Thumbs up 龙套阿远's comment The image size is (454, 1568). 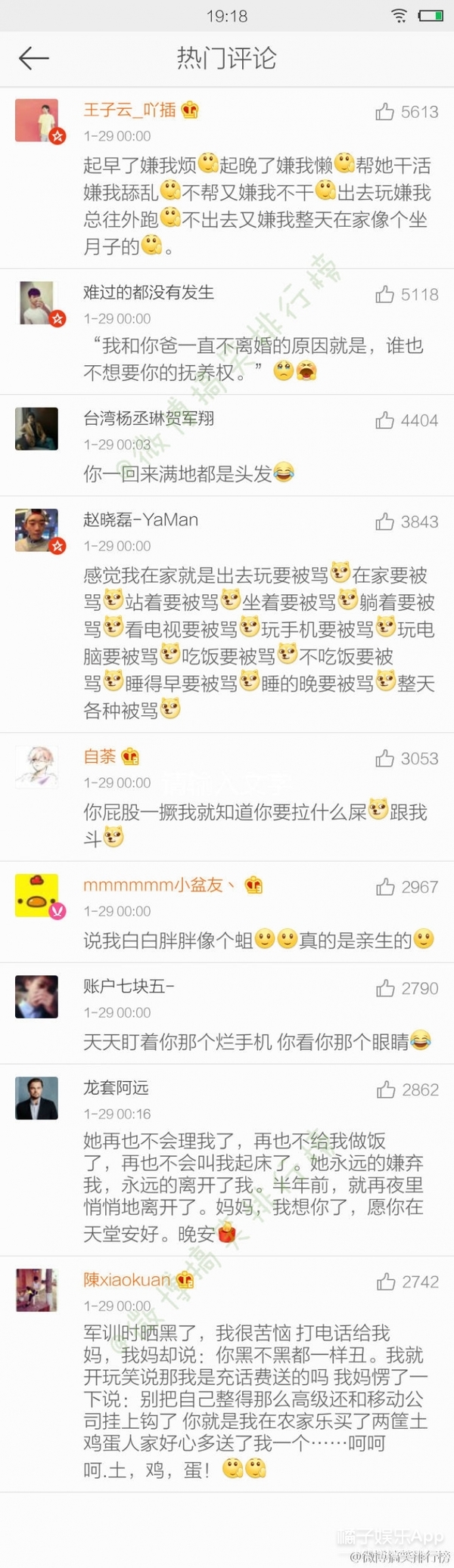pyautogui.click(x=386, y=1089)
